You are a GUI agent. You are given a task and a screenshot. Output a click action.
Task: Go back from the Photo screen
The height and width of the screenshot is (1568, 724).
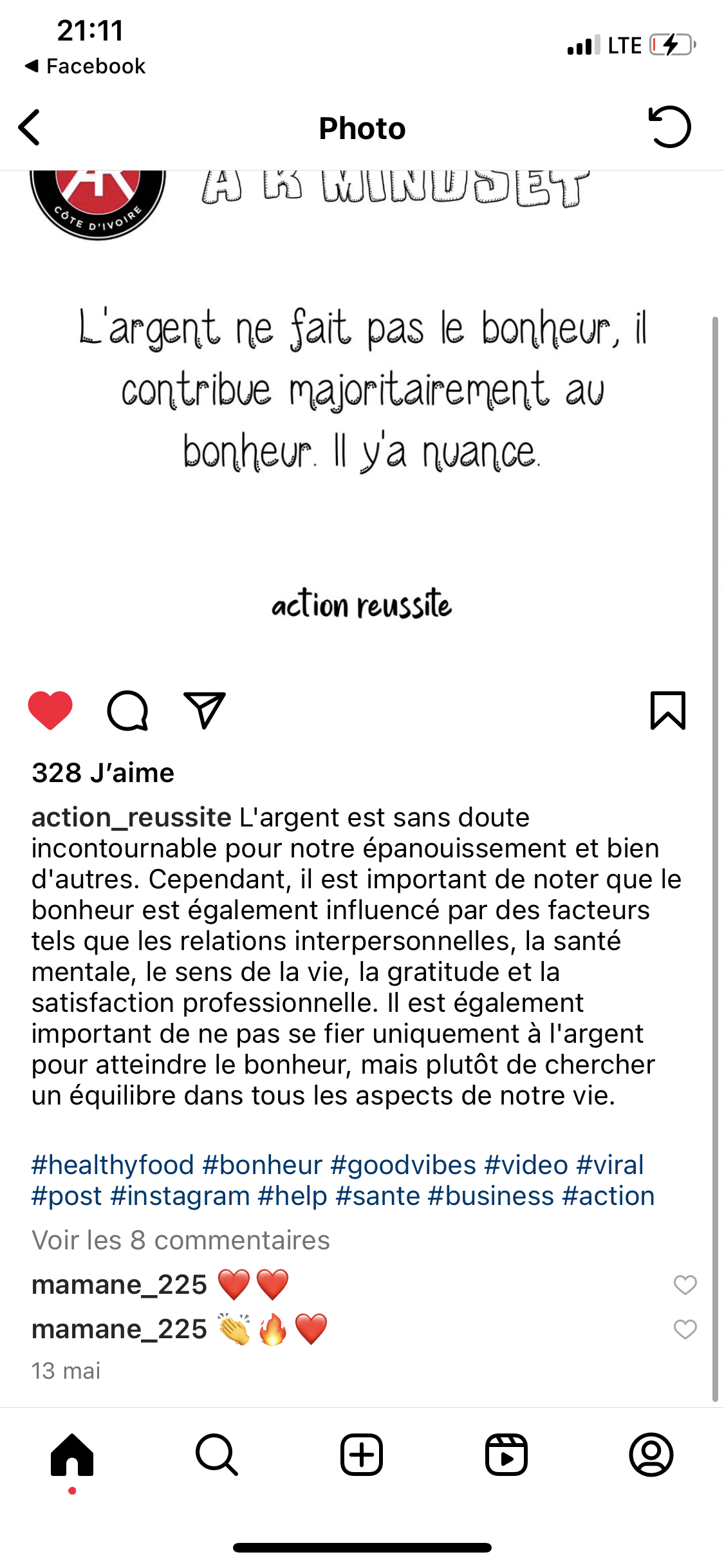(30, 127)
